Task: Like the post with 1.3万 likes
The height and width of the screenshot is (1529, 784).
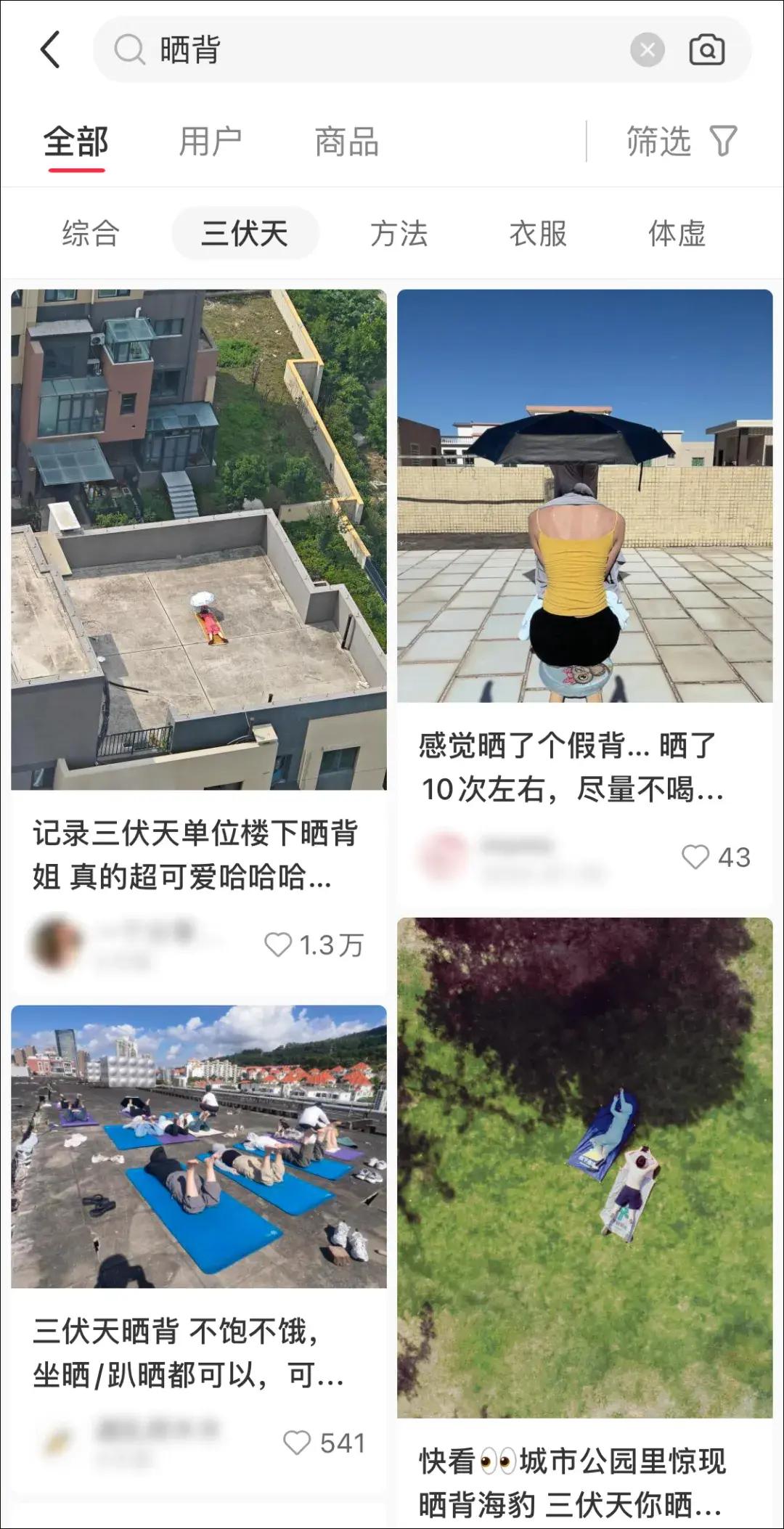Action: click(x=278, y=945)
